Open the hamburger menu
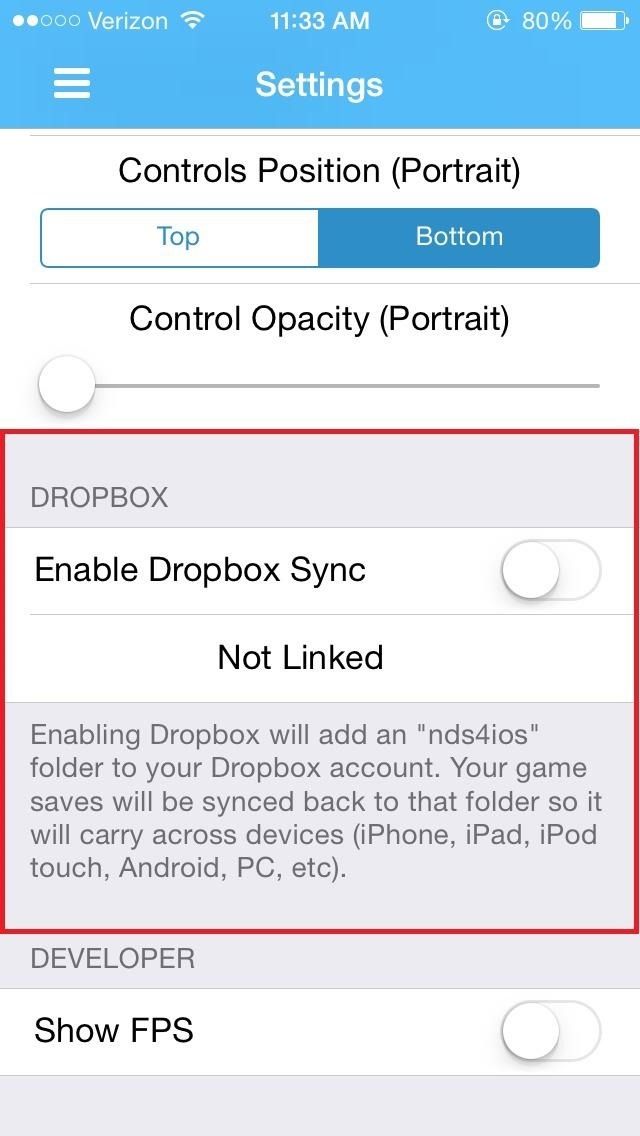The width and height of the screenshot is (640, 1136). coord(72,84)
